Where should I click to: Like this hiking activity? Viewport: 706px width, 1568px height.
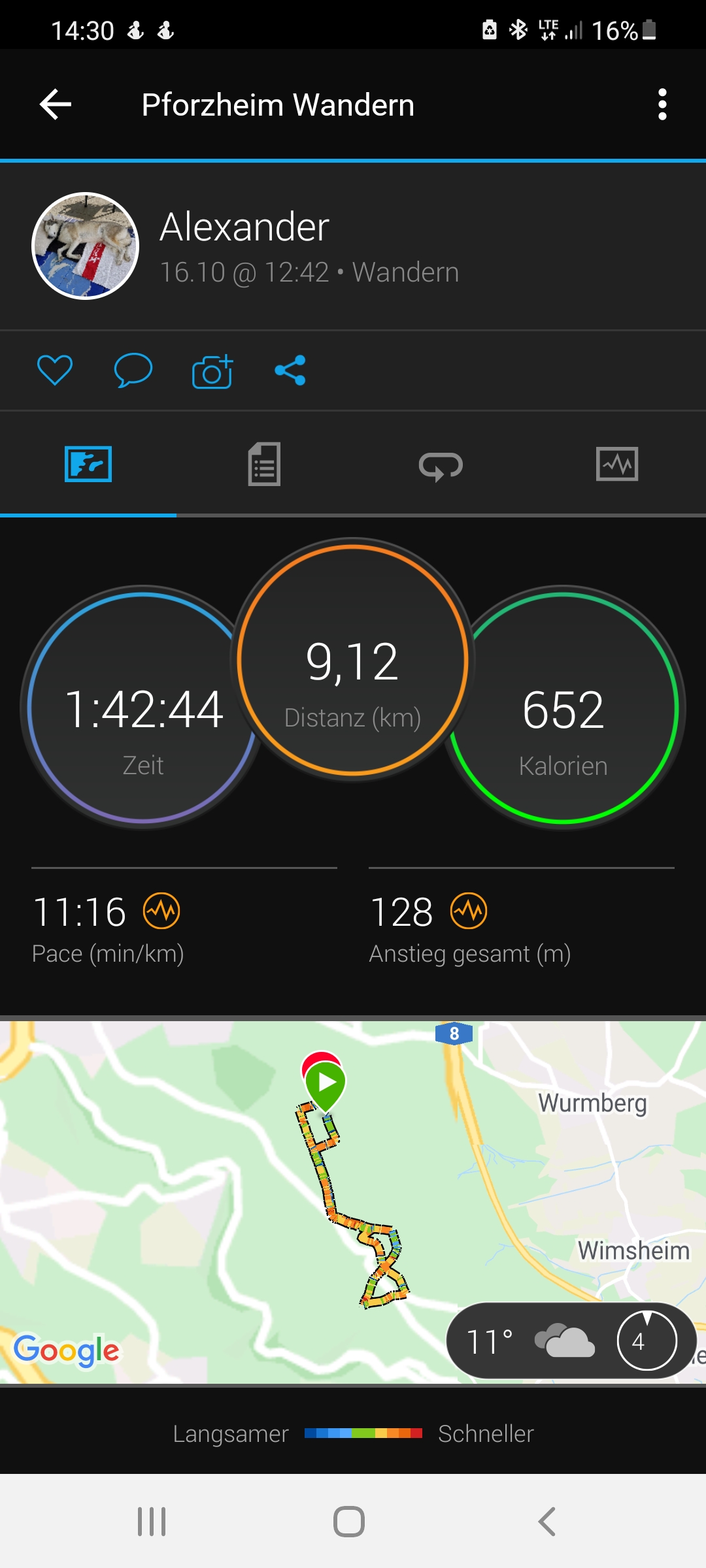(x=55, y=370)
